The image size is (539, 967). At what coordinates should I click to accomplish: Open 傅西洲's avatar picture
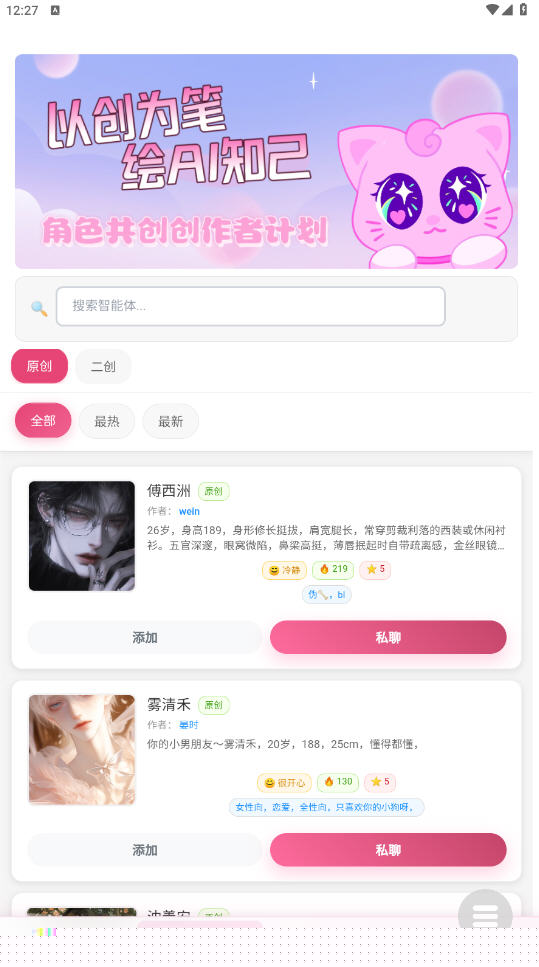coord(82,536)
